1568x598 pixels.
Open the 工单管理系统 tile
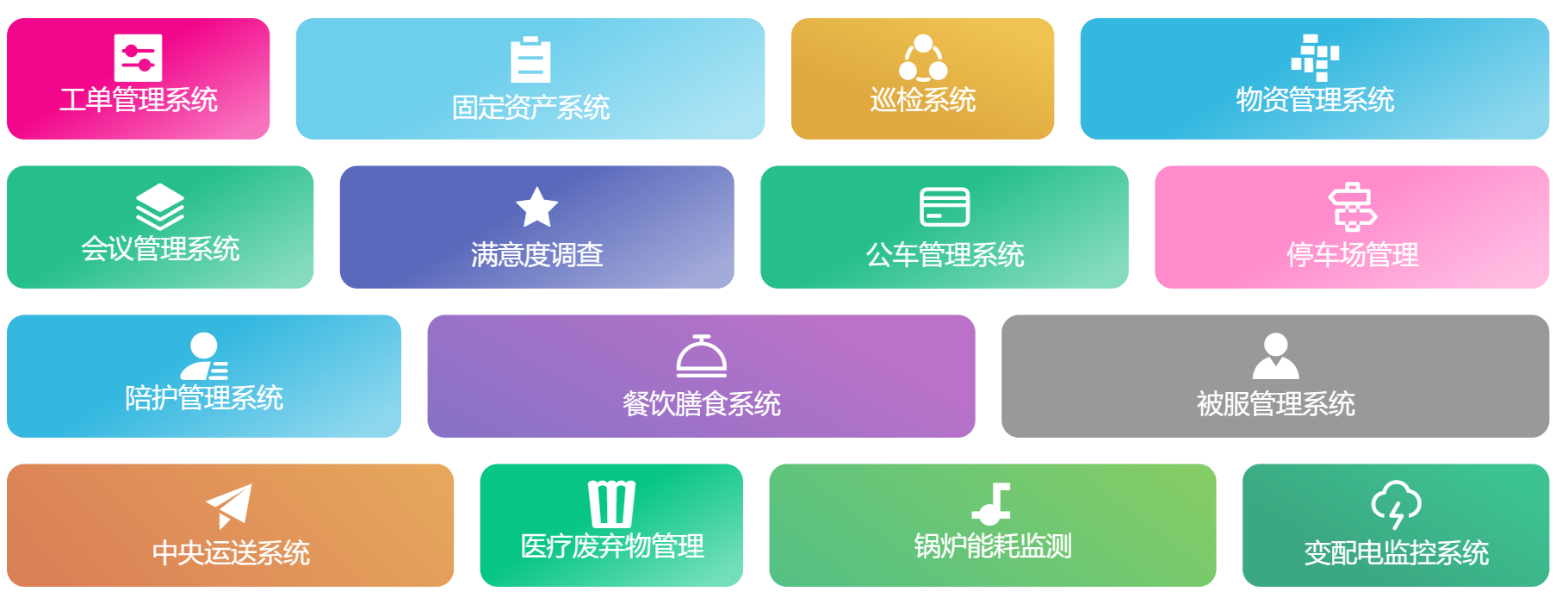[138, 79]
